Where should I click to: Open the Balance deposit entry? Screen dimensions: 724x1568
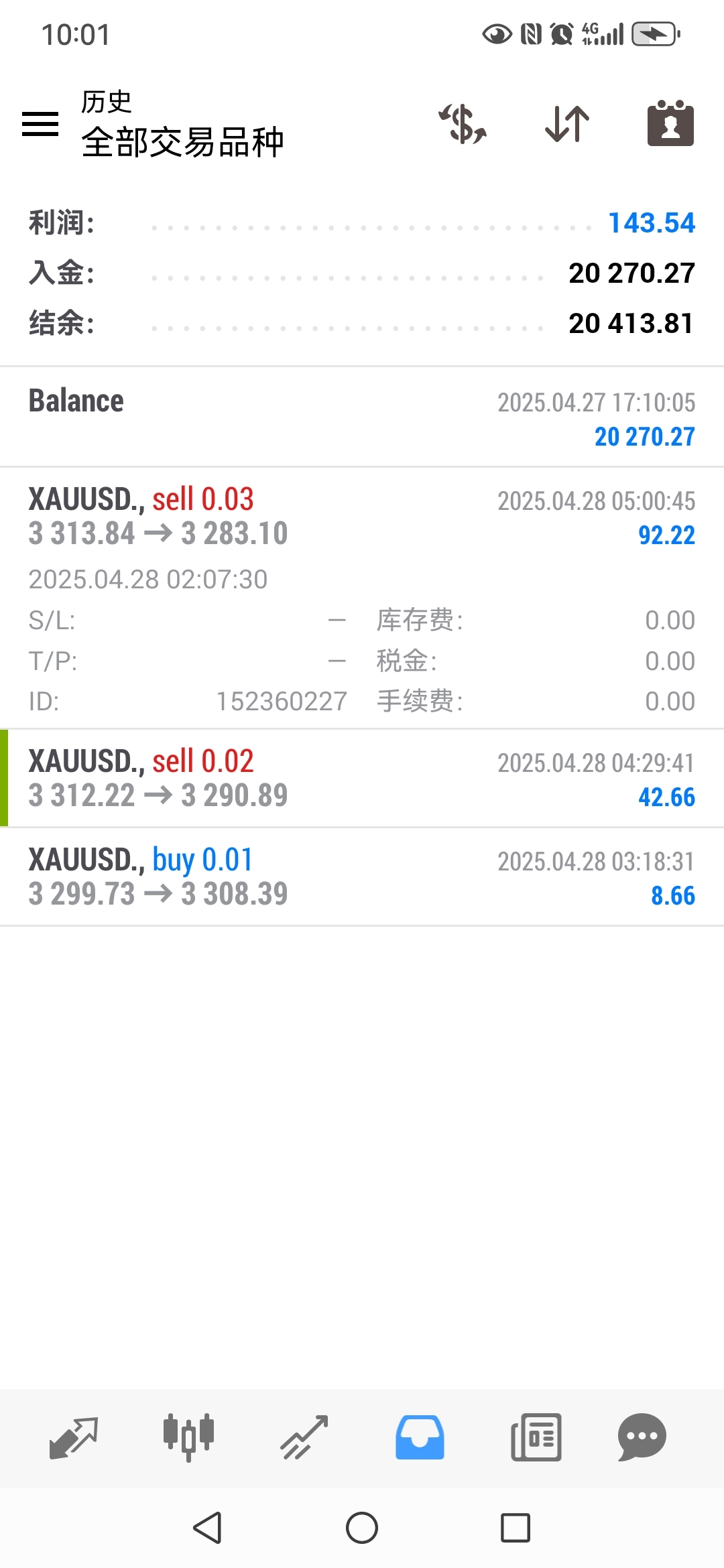362,417
